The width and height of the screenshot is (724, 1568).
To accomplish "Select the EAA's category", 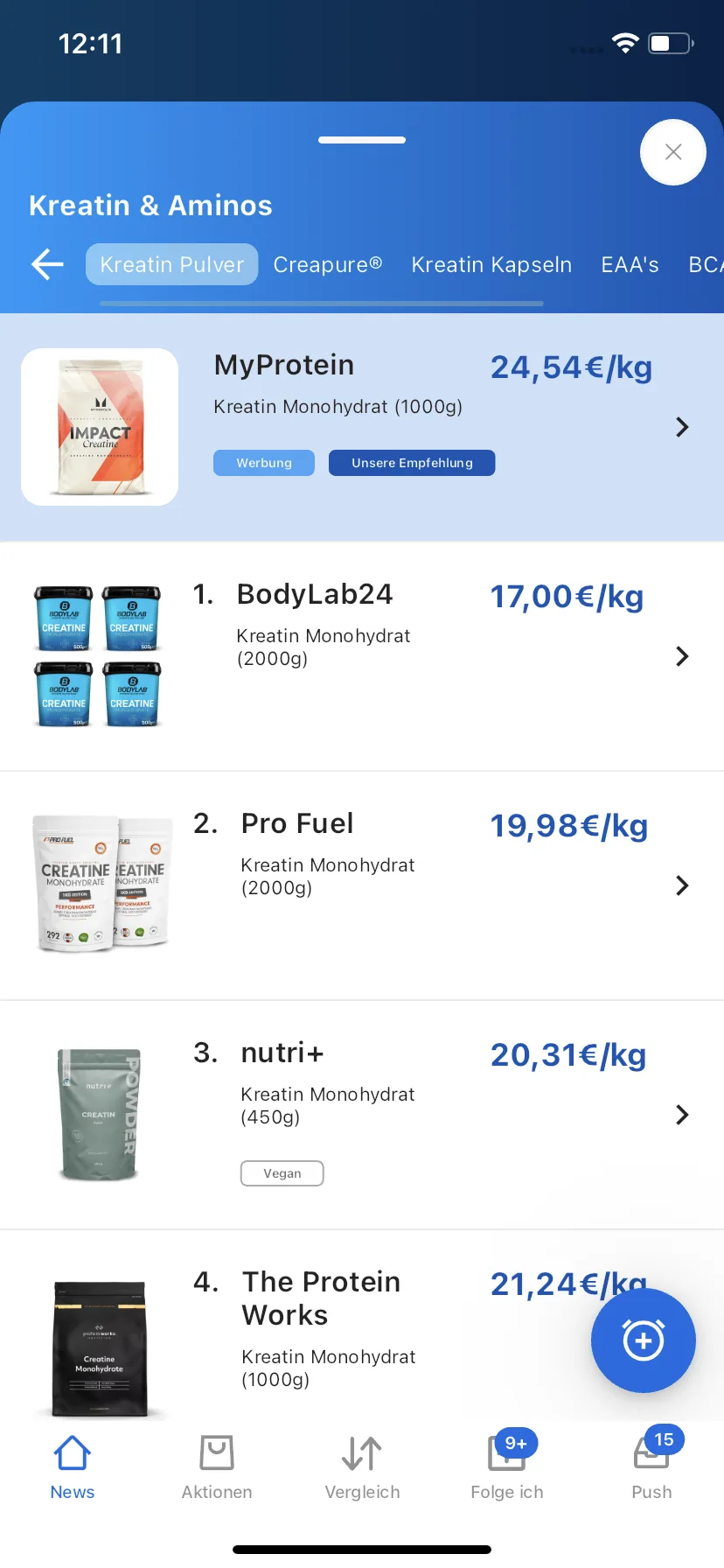I will point(630,264).
